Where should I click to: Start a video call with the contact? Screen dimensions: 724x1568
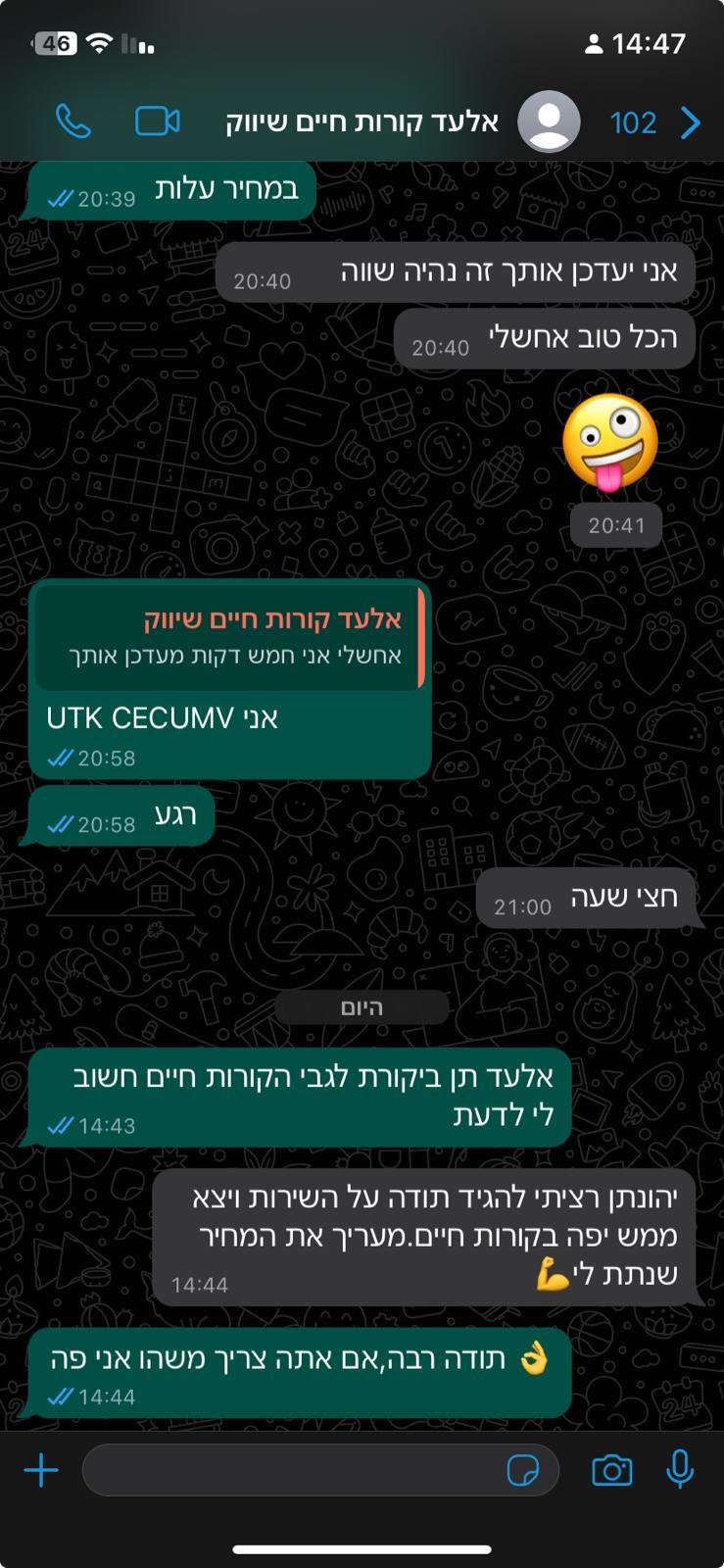tap(157, 122)
